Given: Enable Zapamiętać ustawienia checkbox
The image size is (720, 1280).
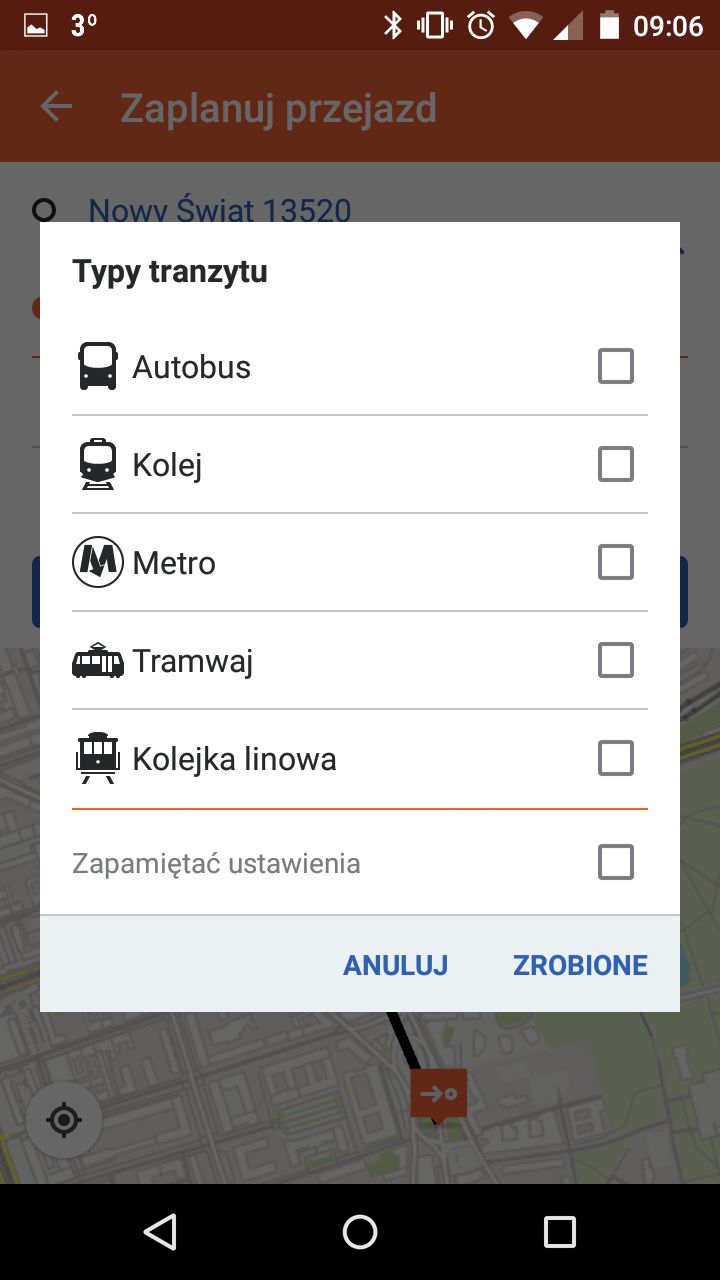Looking at the screenshot, I should point(615,862).
